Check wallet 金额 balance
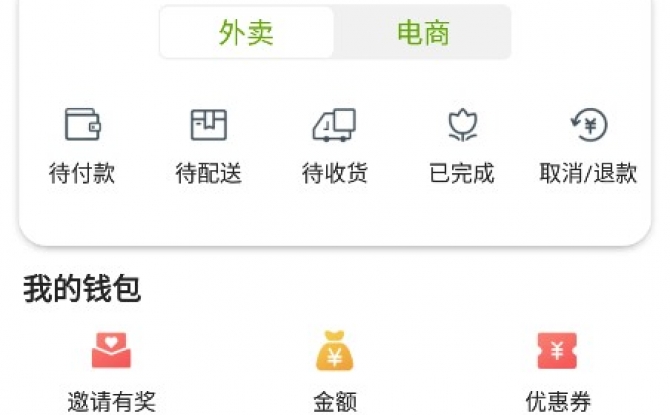Image resolution: width=670 pixels, height=415 pixels. pyautogui.click(x=335, y=370)
